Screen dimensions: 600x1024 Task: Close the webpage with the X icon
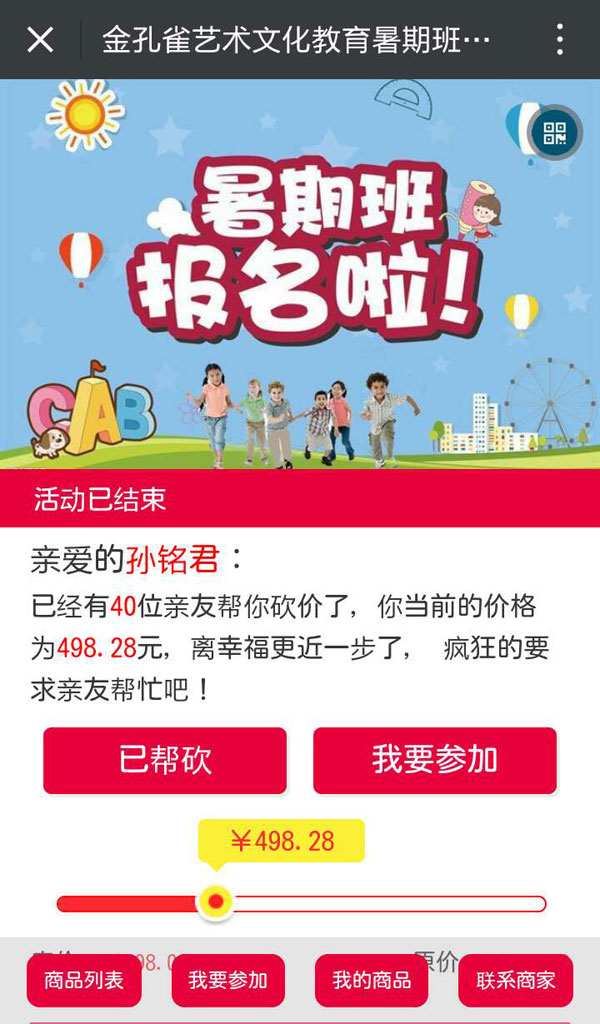click(40, 40)
